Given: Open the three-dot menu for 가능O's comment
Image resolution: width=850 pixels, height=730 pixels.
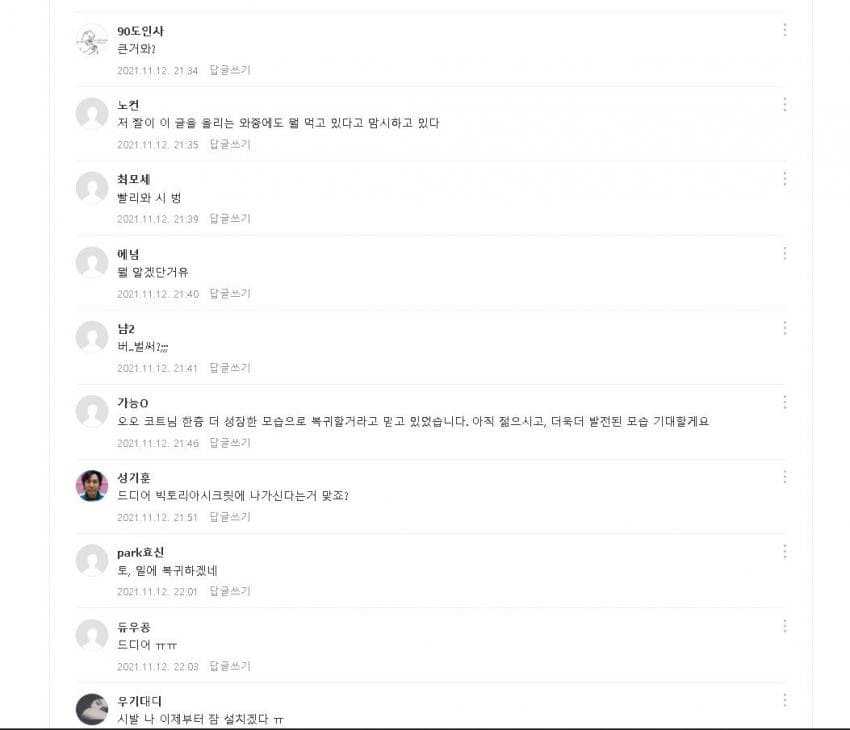Looking at the screenshot, I should [x=784, y=402].
